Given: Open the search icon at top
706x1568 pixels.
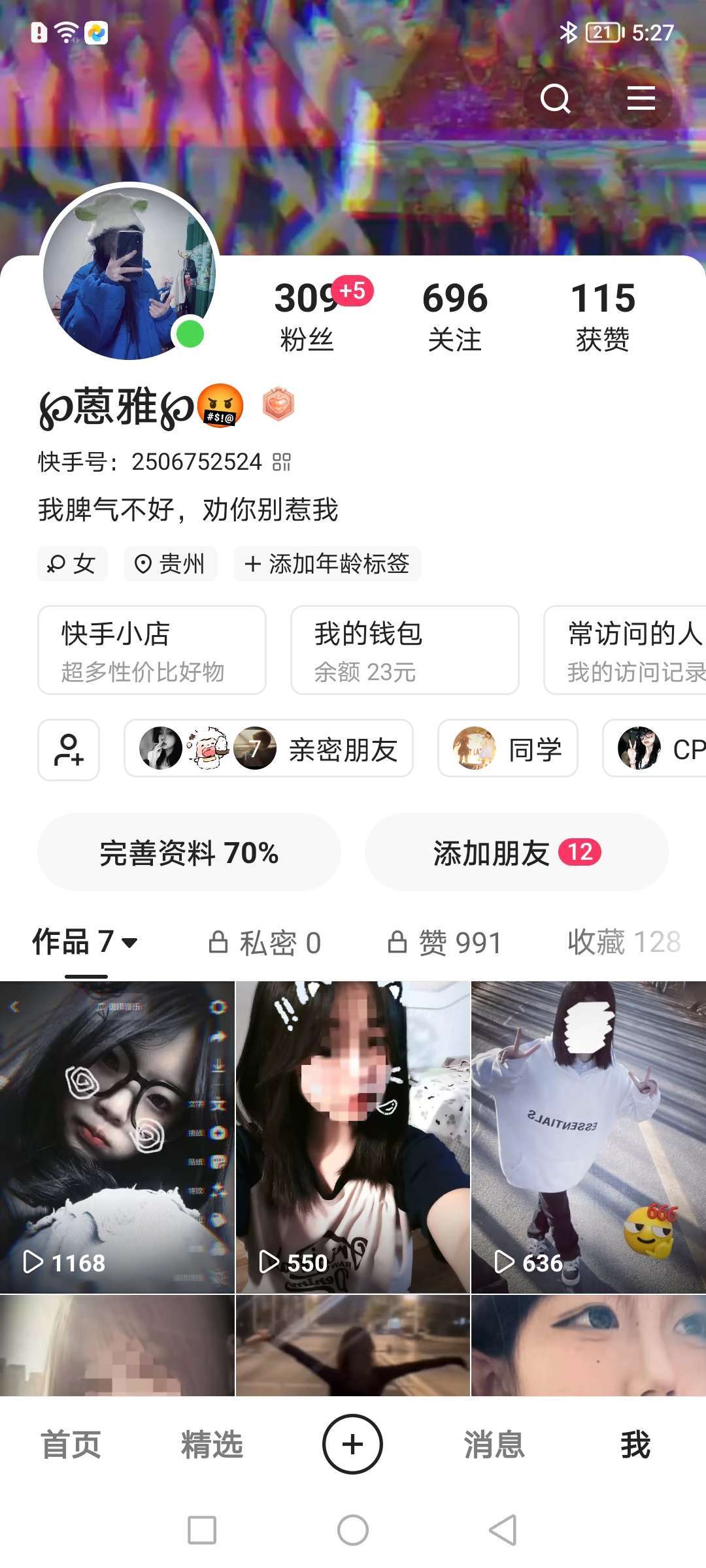Looking at the screenshot, I should [556, 99].
